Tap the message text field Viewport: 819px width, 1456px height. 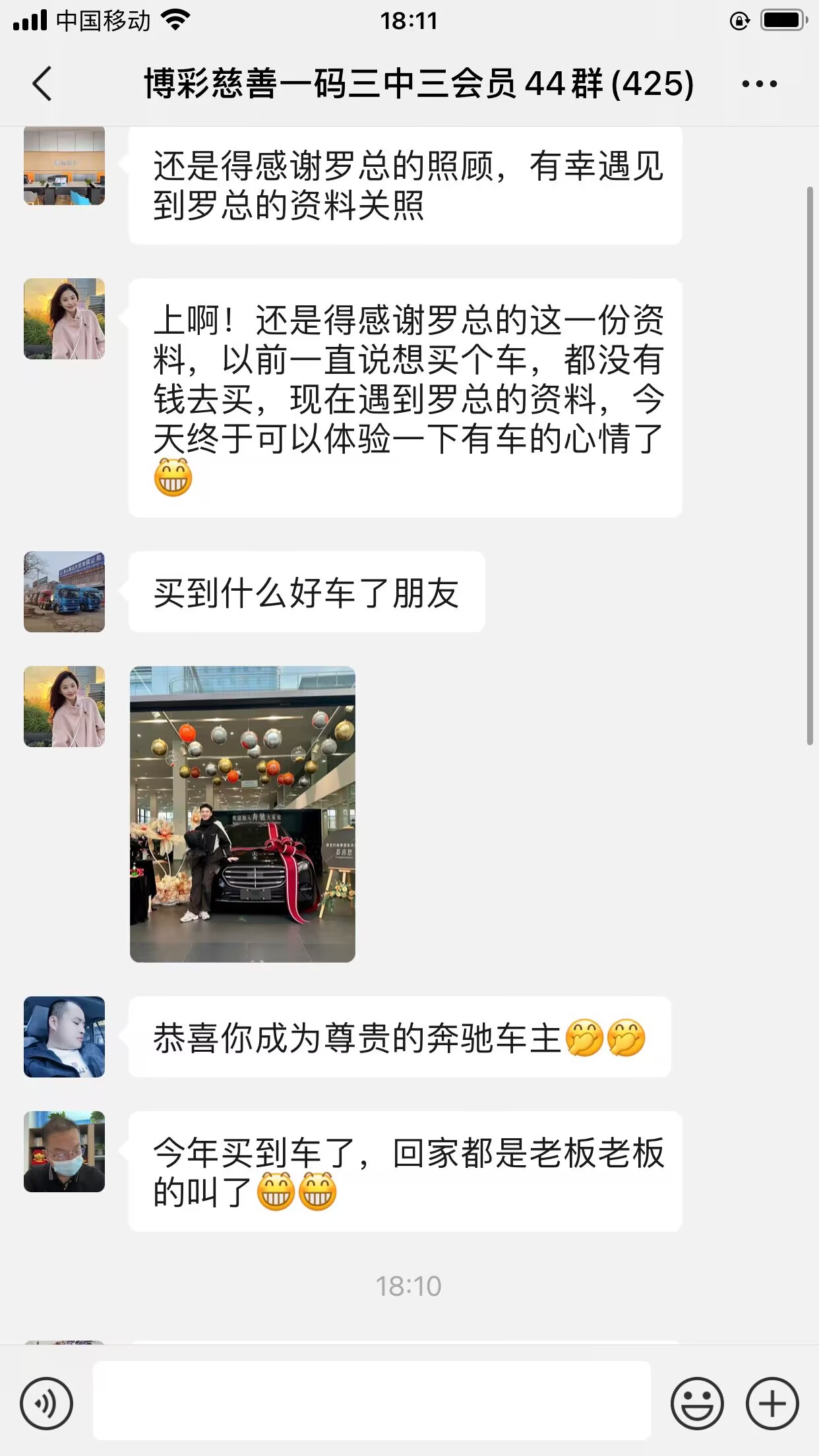[x=371, y=1401]
